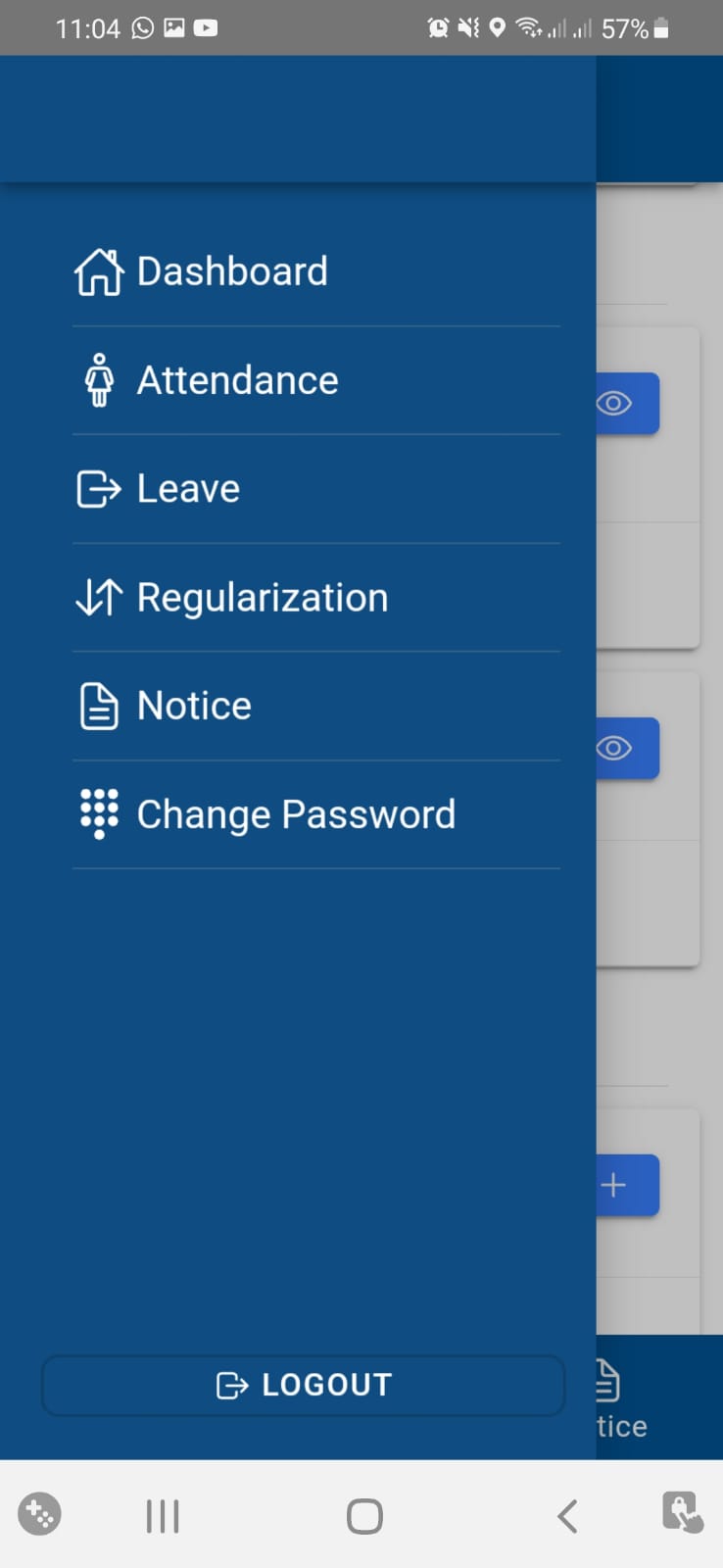Select Regularization from the drawer

click(262, 597)
